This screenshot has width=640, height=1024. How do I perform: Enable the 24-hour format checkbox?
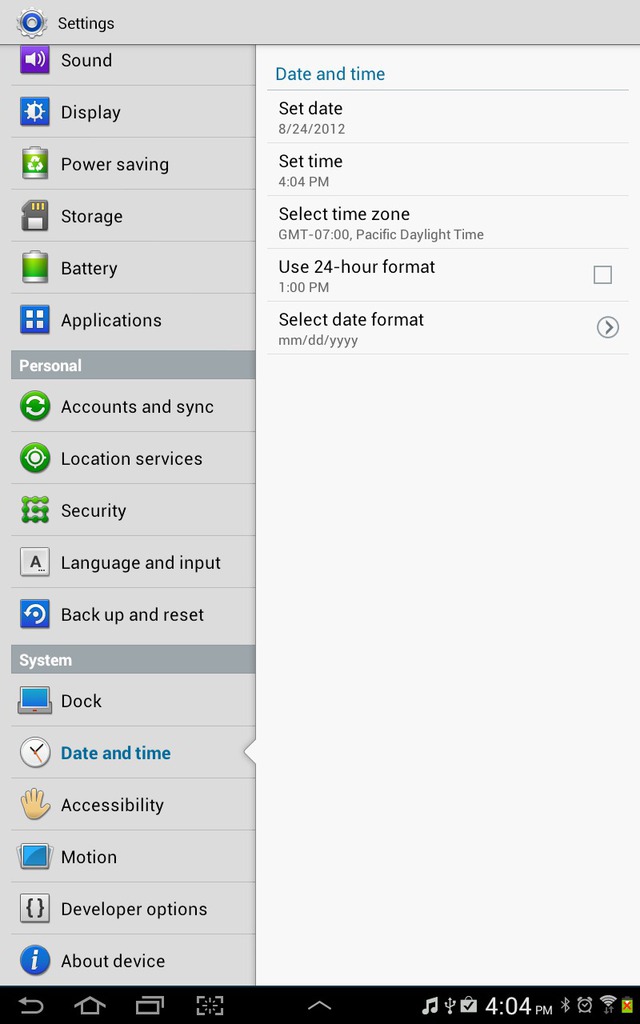click(602, 275)
